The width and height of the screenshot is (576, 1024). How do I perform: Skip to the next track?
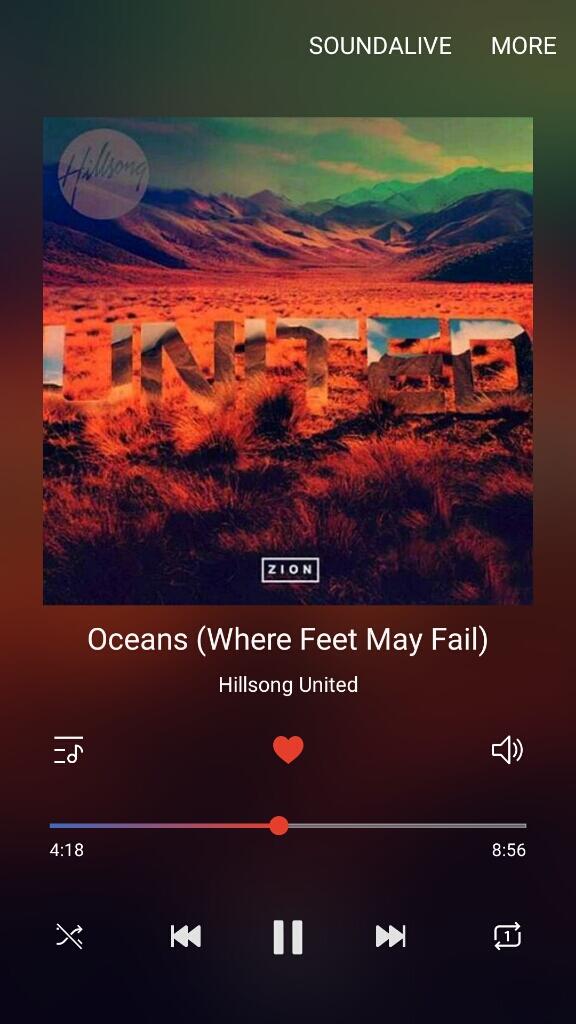tap(391, 936)
